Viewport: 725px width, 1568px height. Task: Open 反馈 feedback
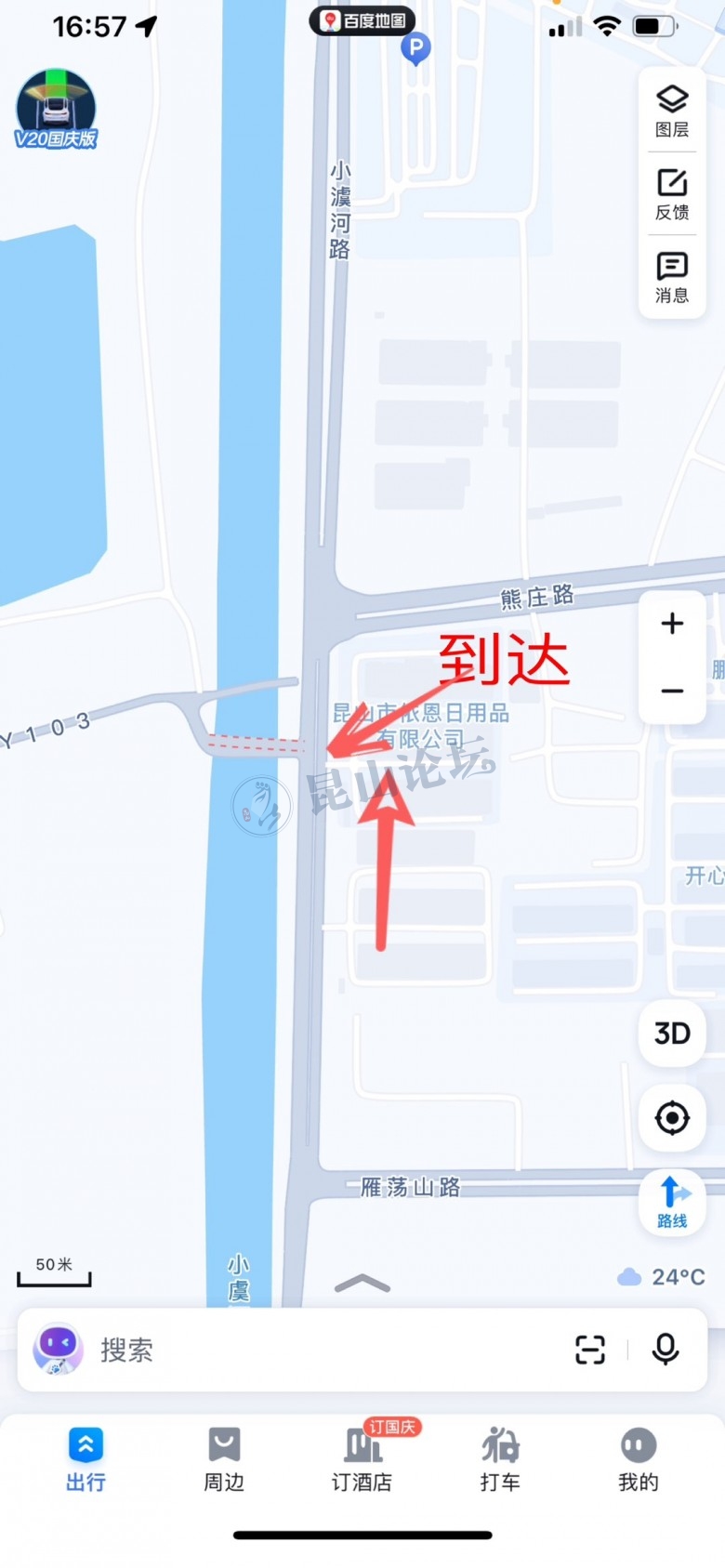(671, 194)
